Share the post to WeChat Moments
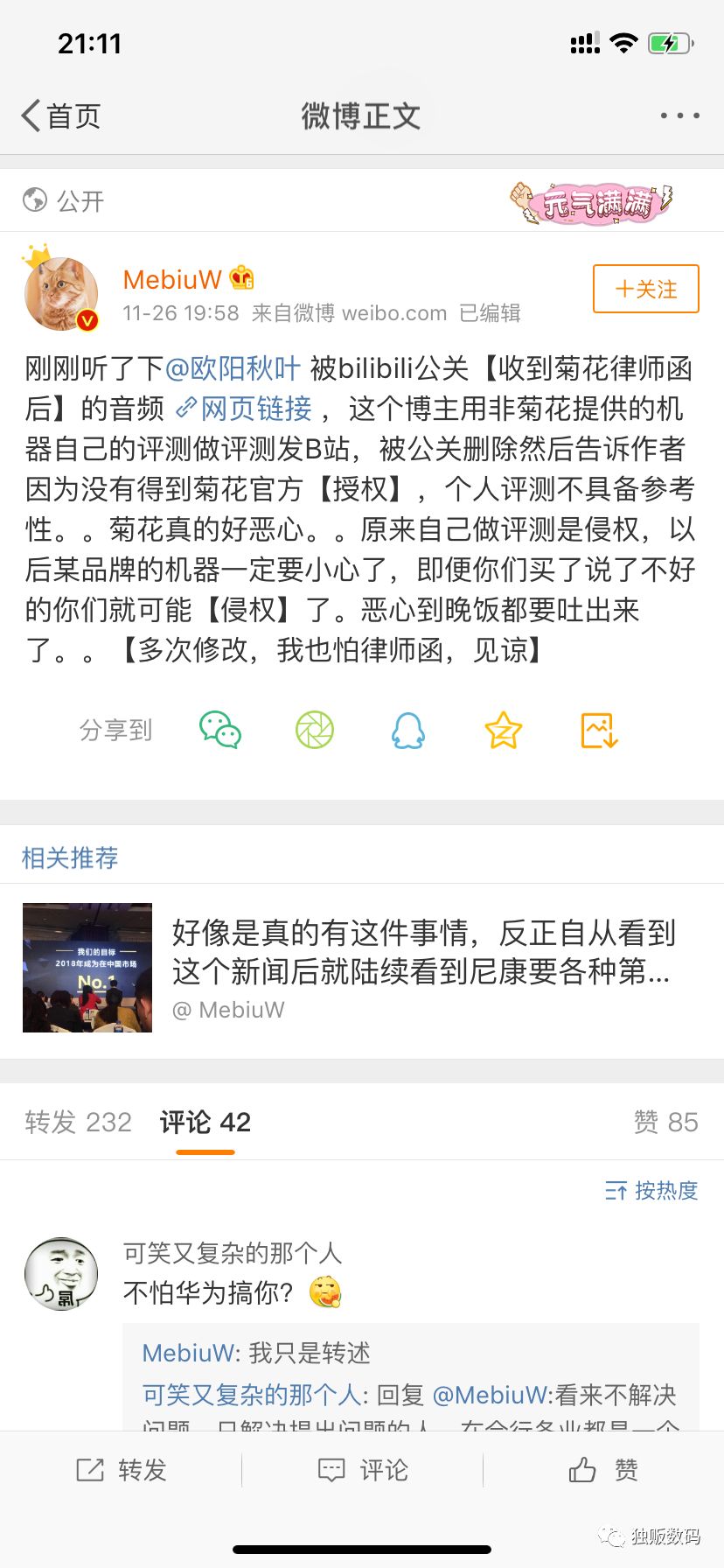This screenshot has height=1568, width=724. [x=314, y=731]
